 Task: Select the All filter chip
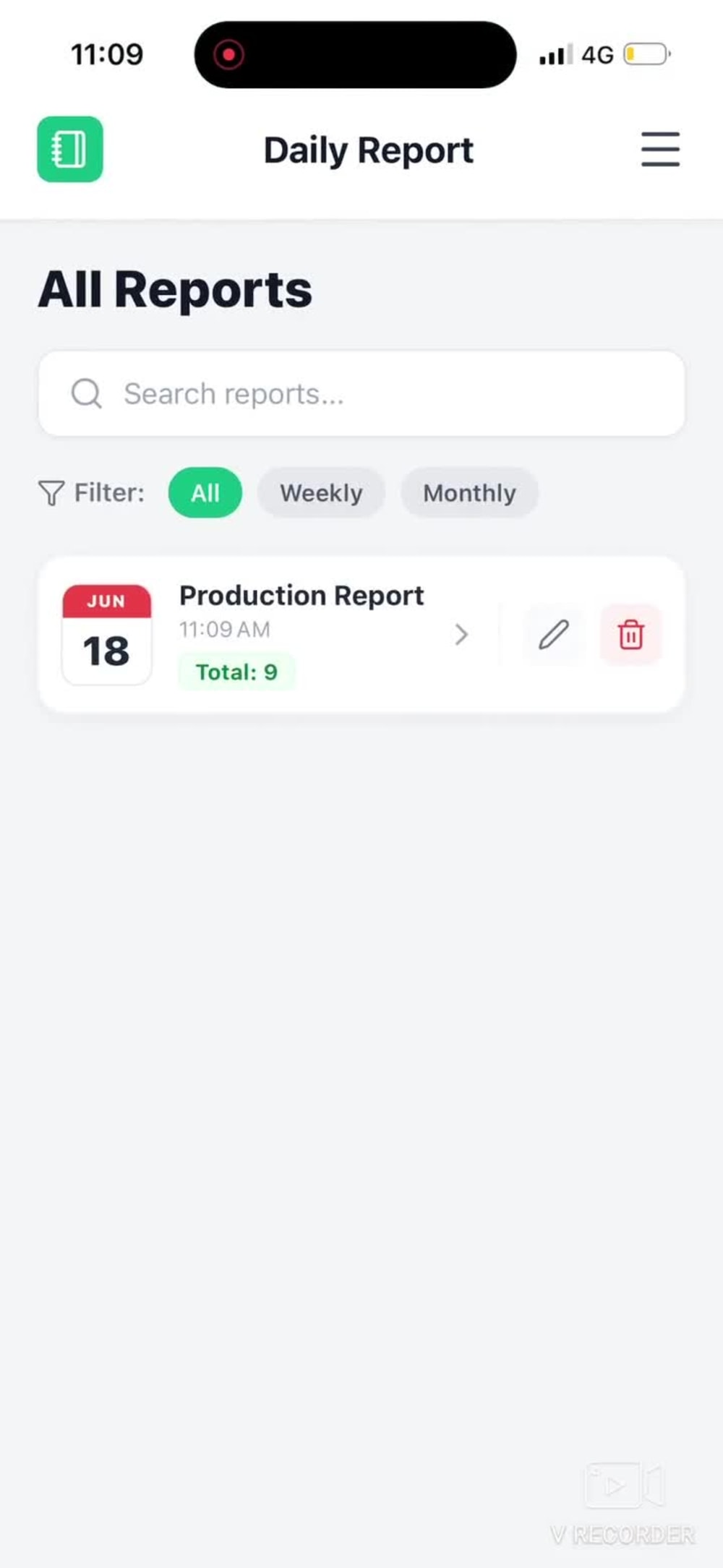(x=205, y=493)
